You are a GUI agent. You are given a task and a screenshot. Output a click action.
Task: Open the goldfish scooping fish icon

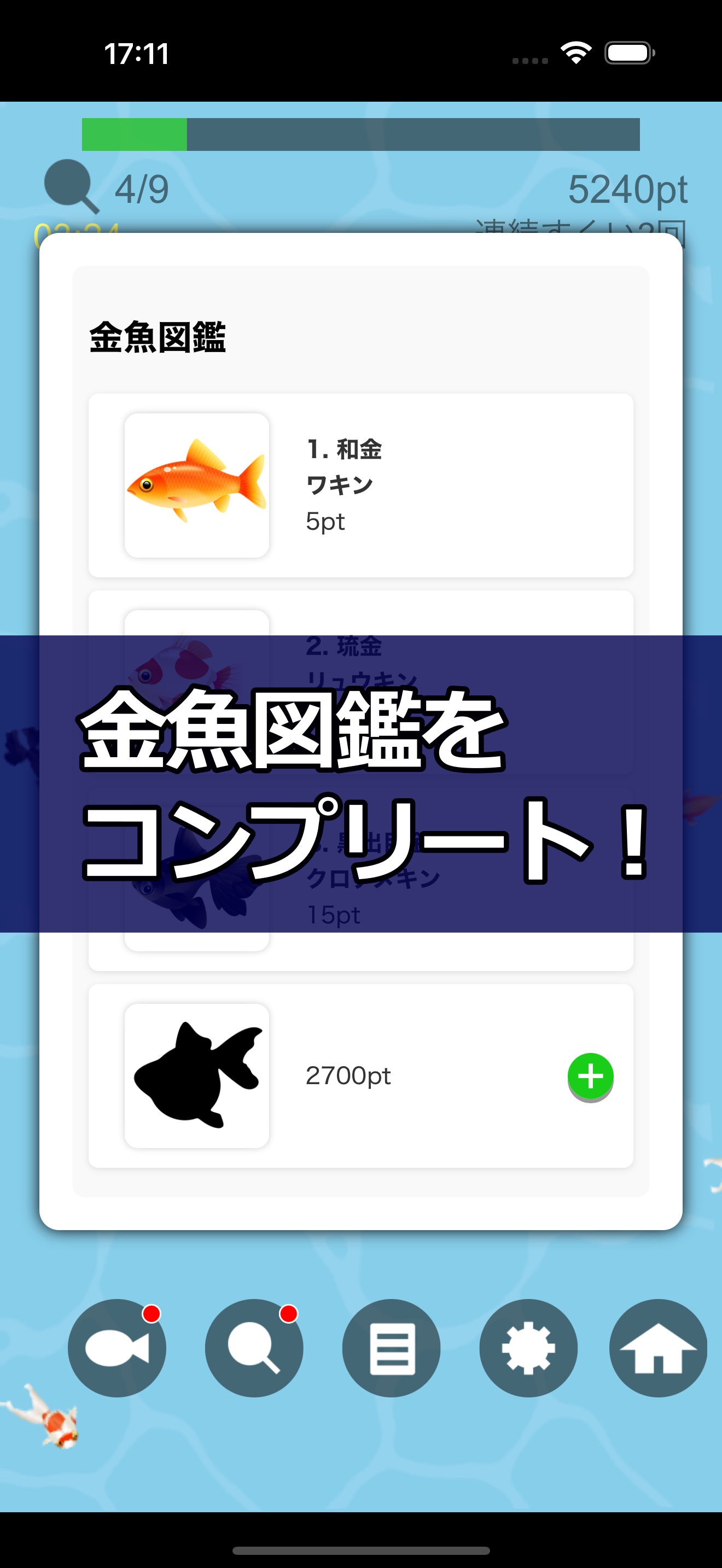pos(117,1348)
